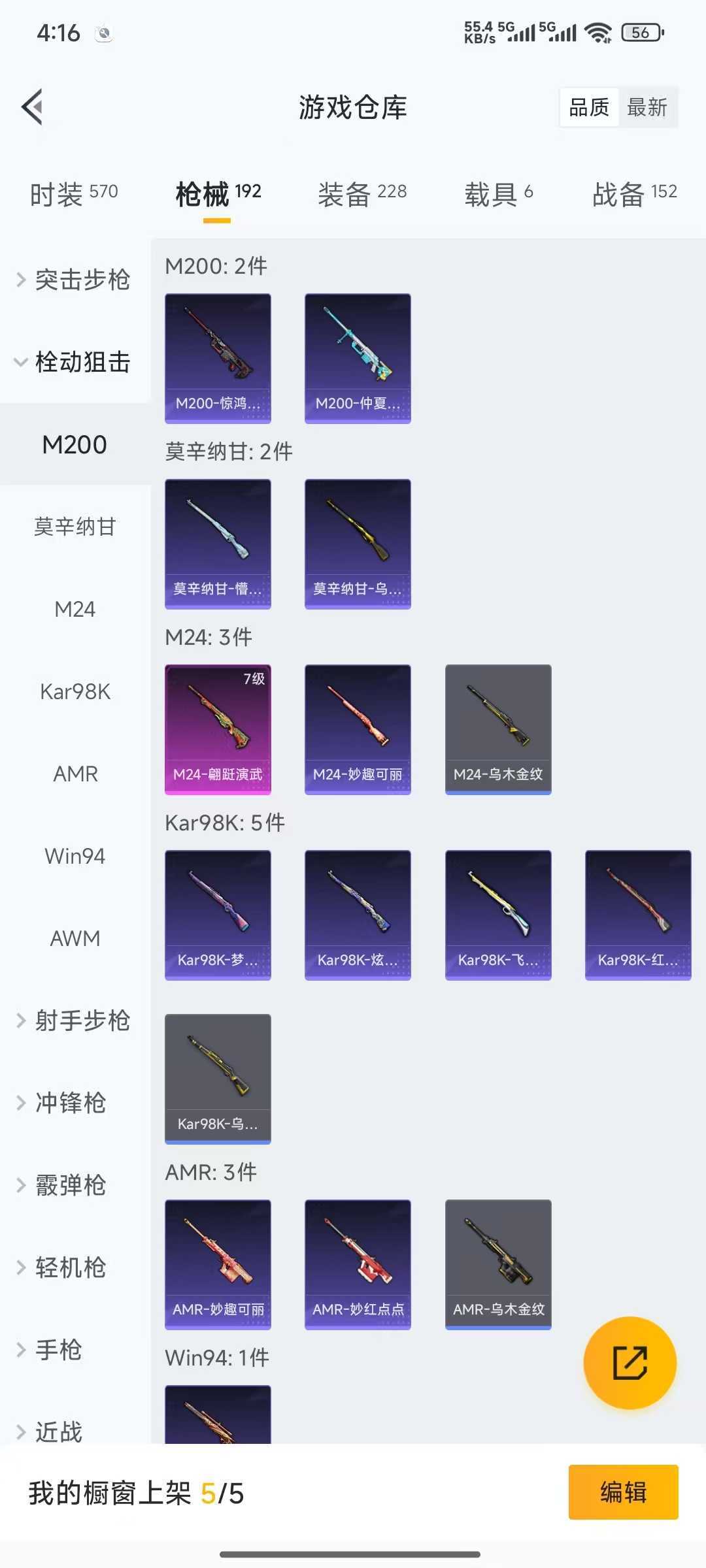
Task: Select 莫辛纳甘 in the sidebar
Action: [x=75, y=527]
